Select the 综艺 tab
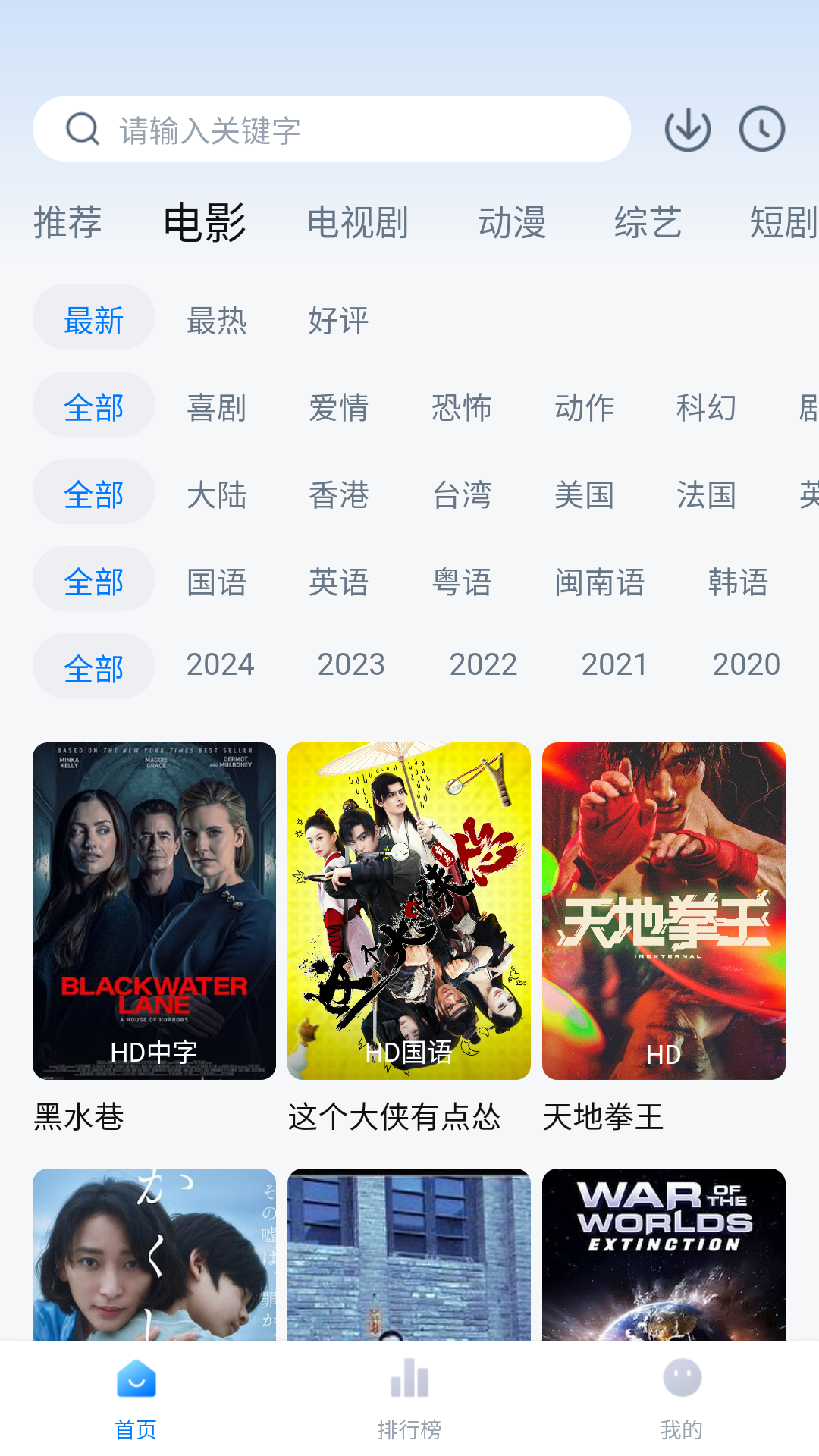This screenshot has height=1456, width=819. (648, 223)
